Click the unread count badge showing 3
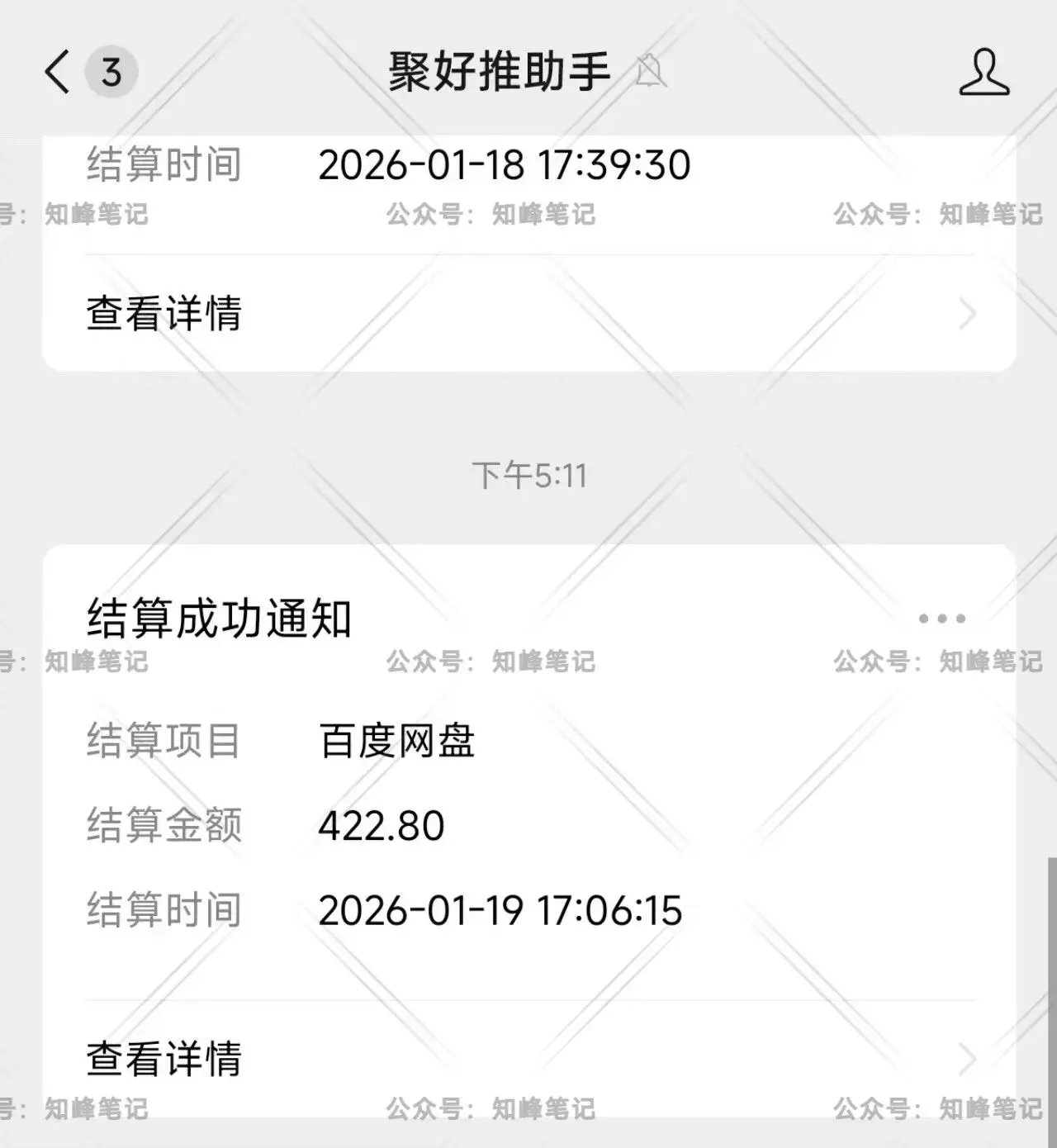This screenshot has width=1057, height=1148. click(108, 73)
